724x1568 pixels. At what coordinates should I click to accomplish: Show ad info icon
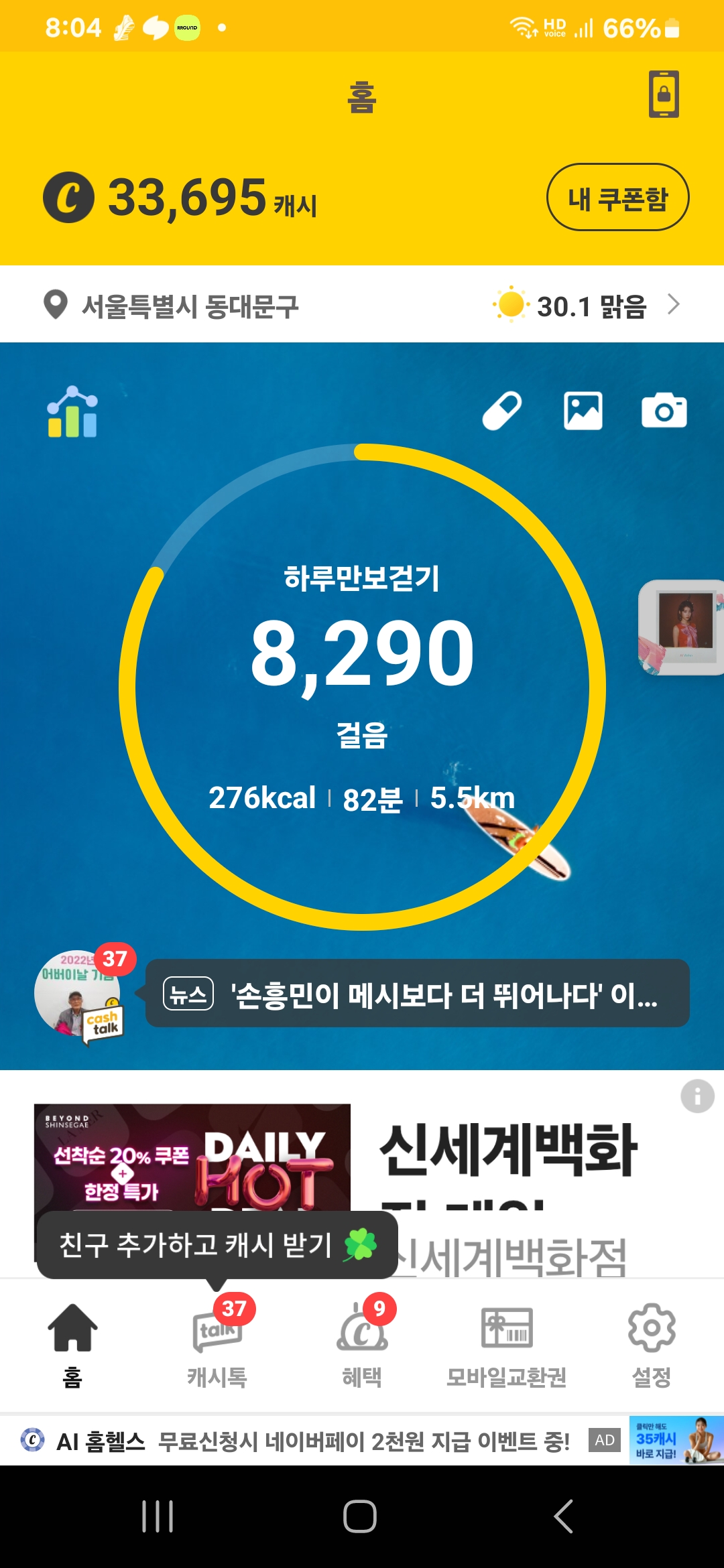[697, 1096]
